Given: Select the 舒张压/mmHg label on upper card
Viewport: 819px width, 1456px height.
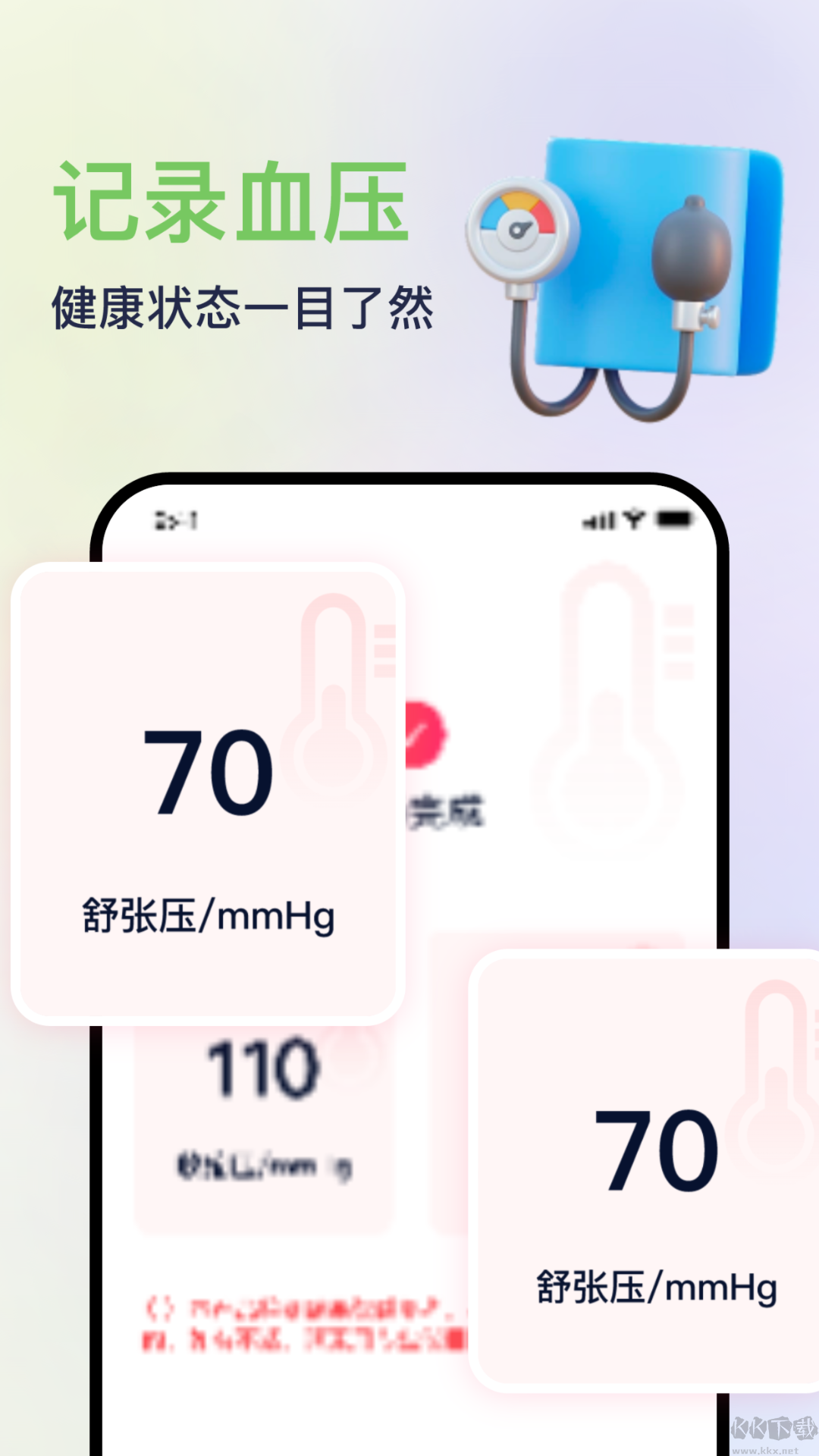Looking at the screenshot, I should 207,914.
